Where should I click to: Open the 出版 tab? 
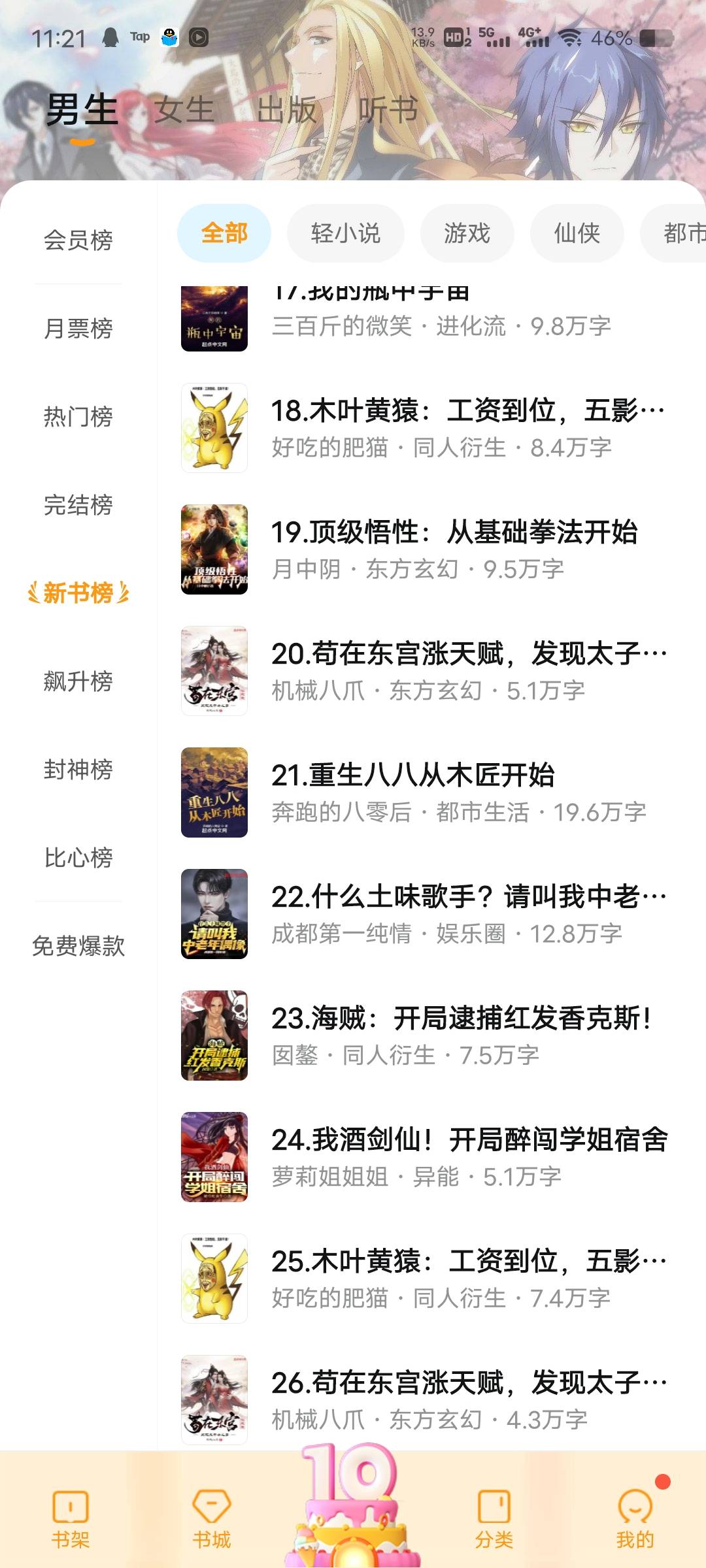coord(286,109)
